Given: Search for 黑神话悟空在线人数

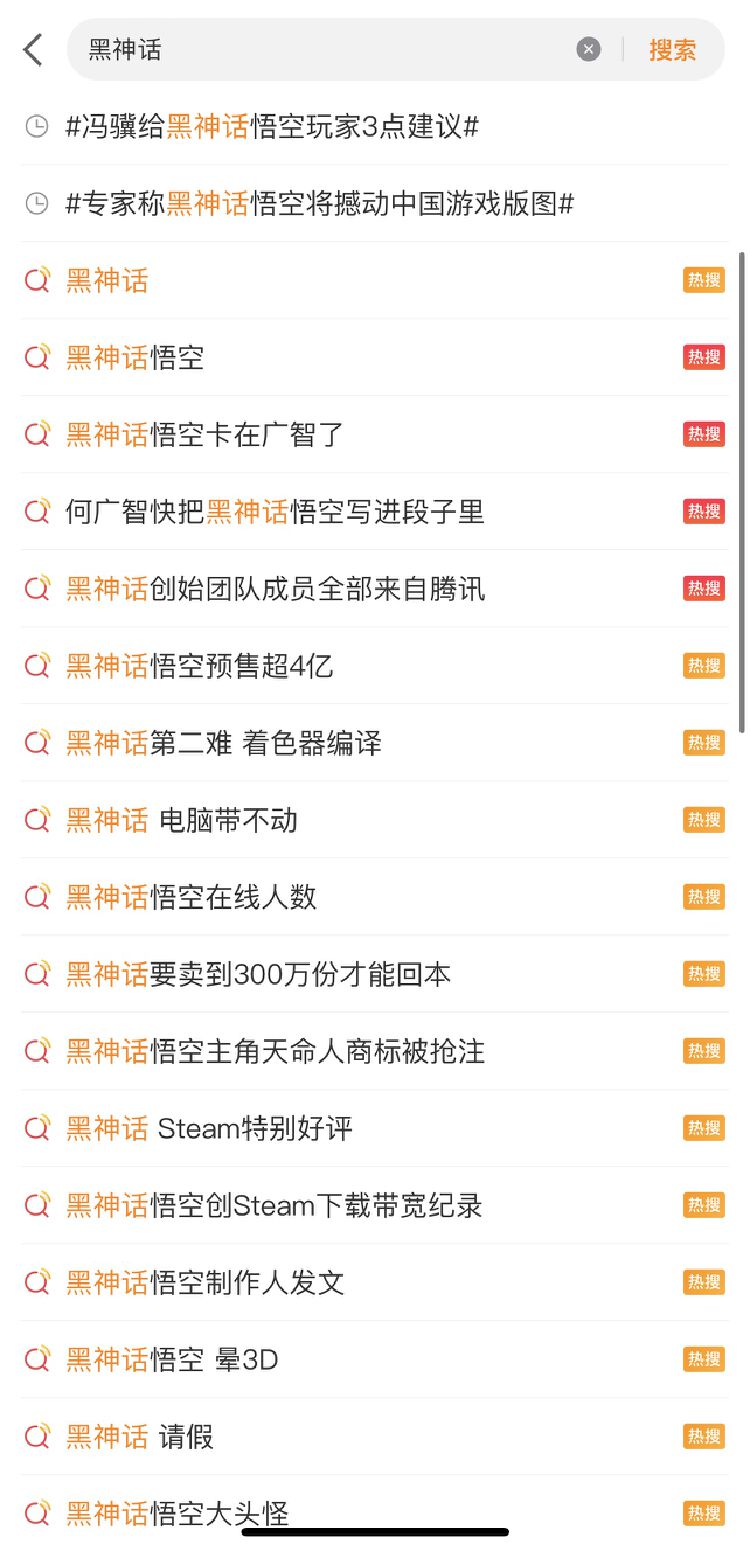Looking at the screenshot, I should (x=375, y=896).
